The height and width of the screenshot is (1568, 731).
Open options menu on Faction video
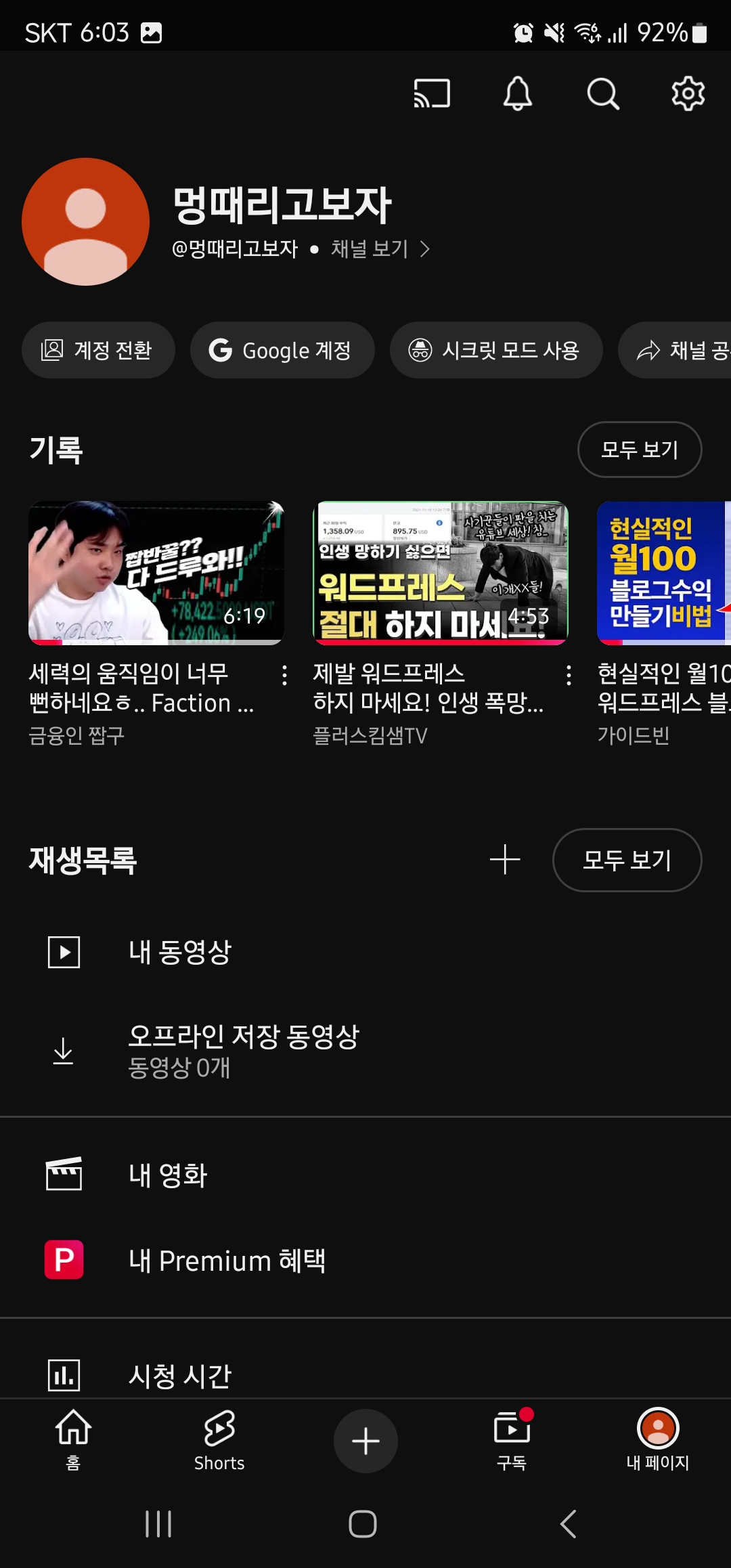pyautogui.click(x=285, y=676)
